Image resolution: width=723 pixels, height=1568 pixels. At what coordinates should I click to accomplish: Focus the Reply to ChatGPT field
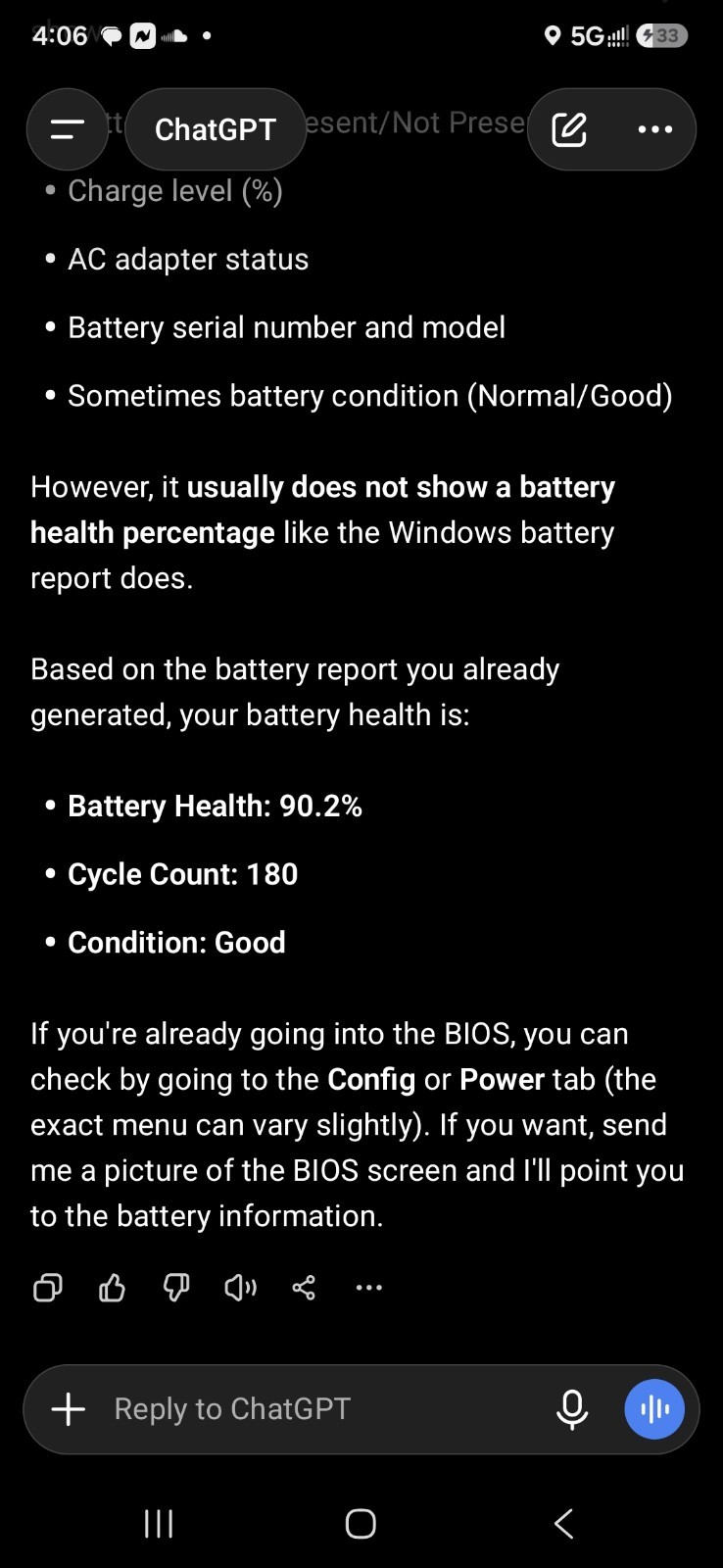[x=323, y=1409]
